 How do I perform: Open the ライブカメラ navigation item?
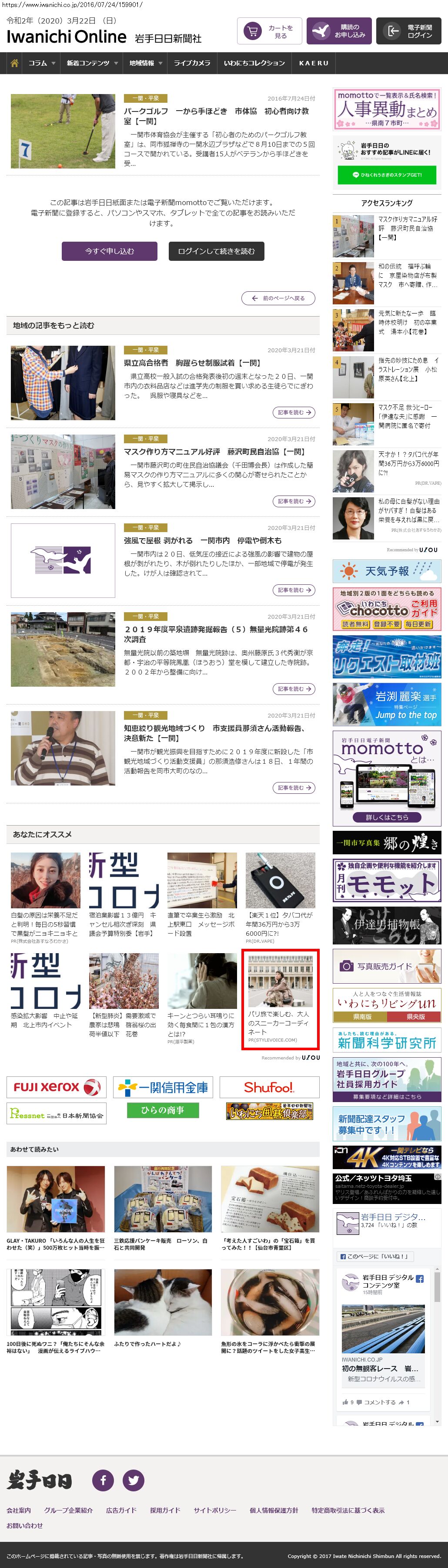click(192, 63)
